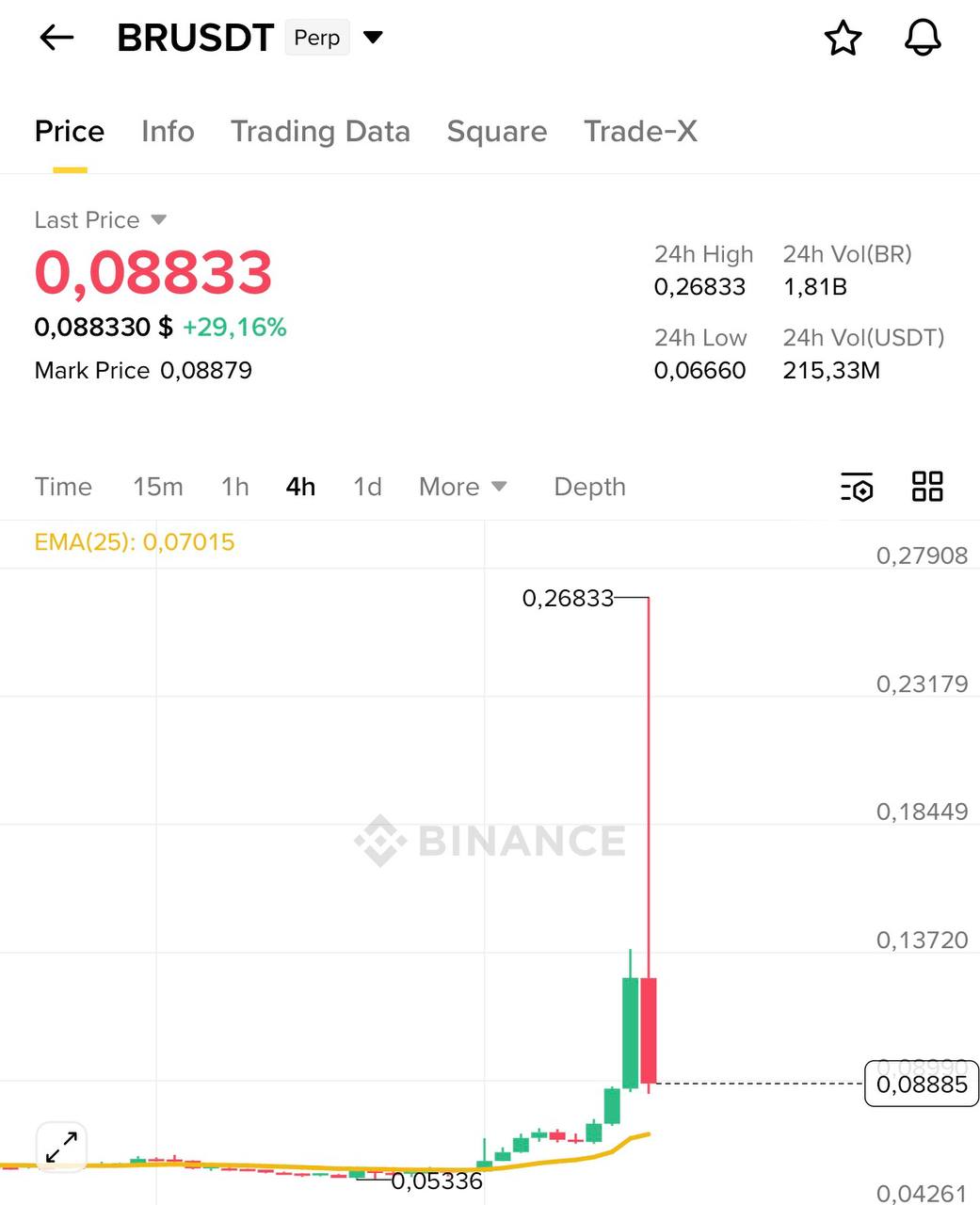Enable the 15m candle interval

pyautogui.click(x=157, y=487)
